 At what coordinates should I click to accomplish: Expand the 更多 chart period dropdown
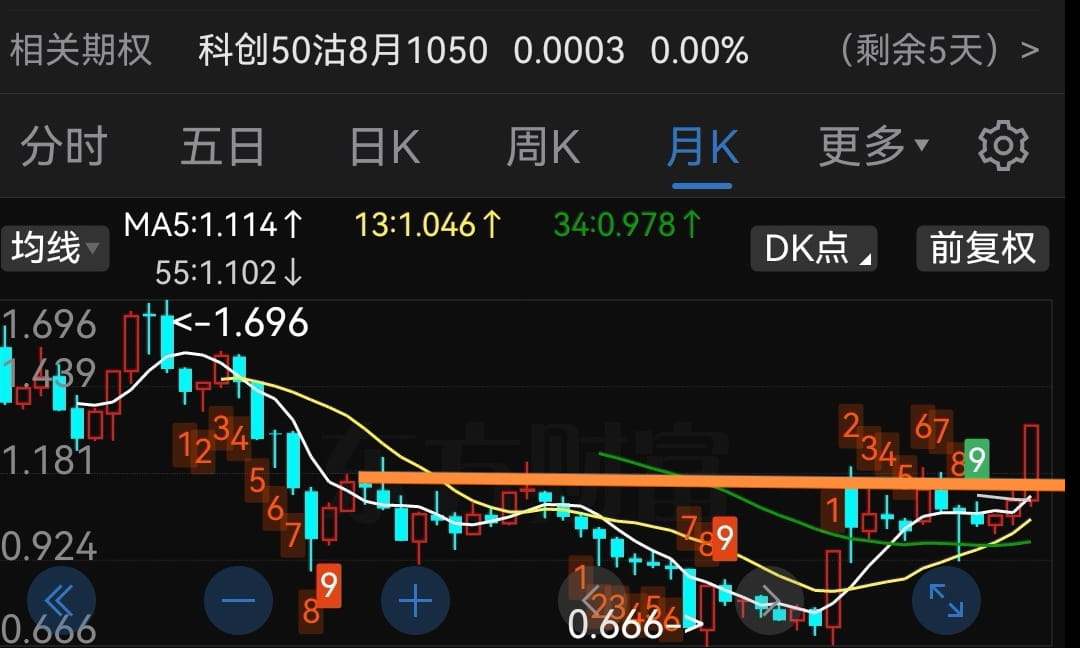(873, 147)
